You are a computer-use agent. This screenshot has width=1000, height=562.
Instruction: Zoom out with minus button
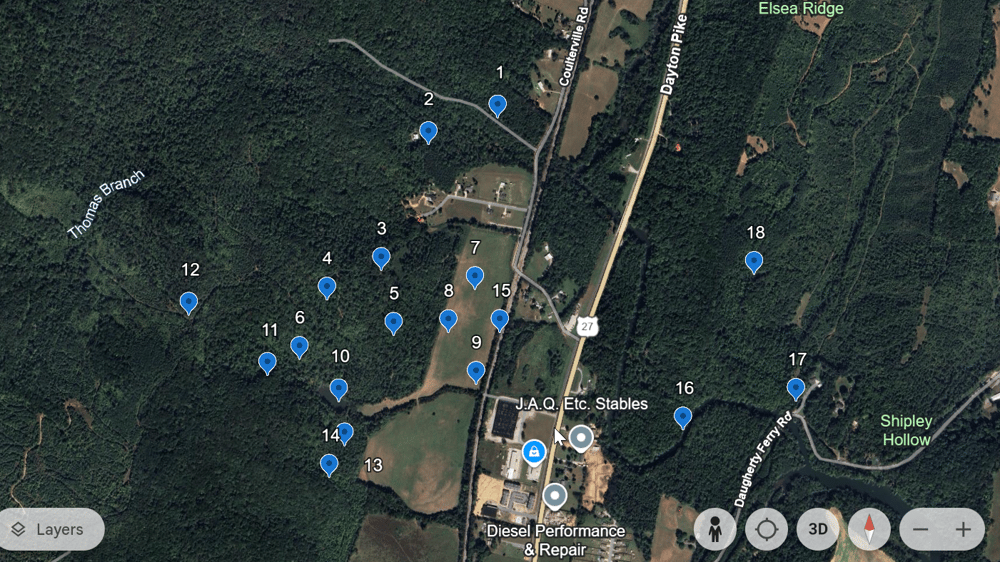pyautogui.click(x=921, y=530)
